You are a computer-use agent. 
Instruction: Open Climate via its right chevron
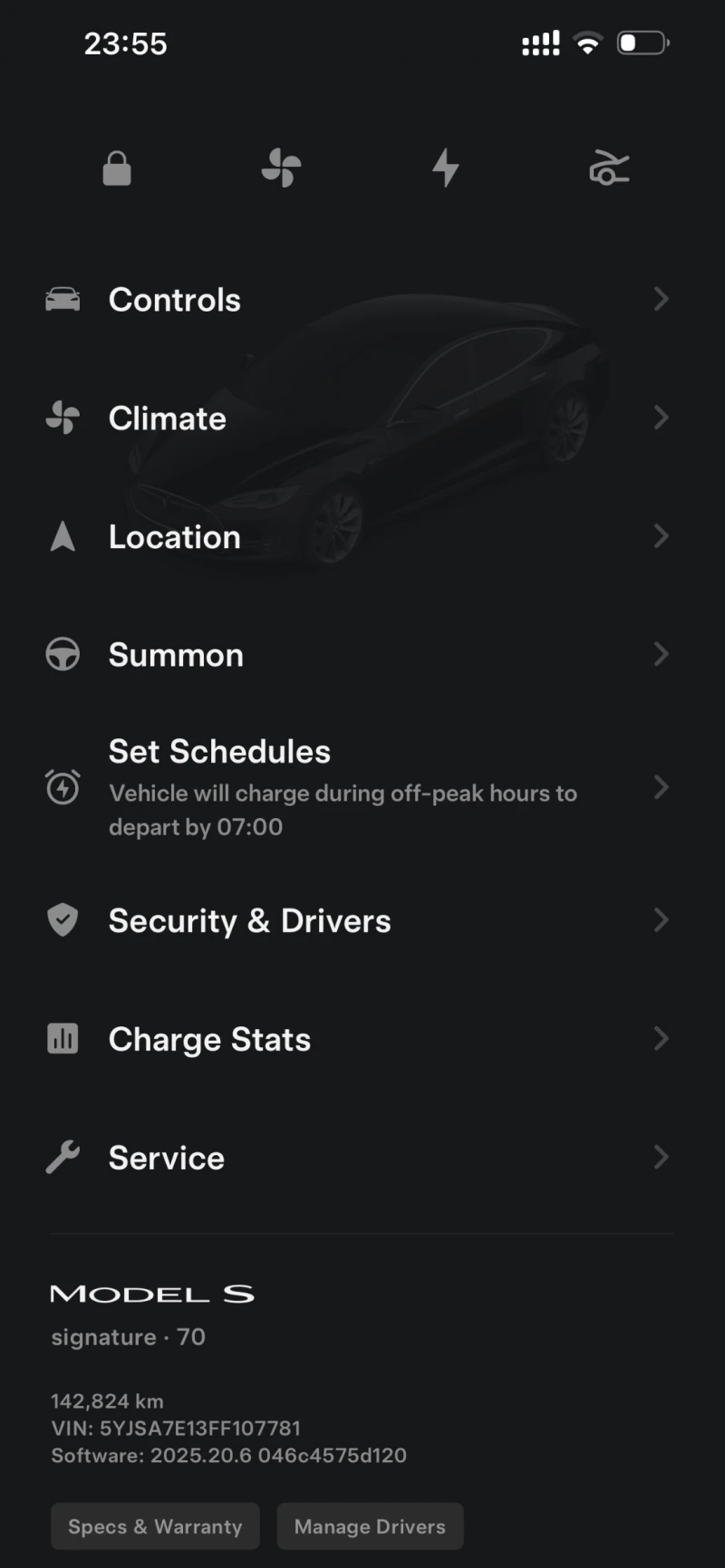click(x=661, y=418)
